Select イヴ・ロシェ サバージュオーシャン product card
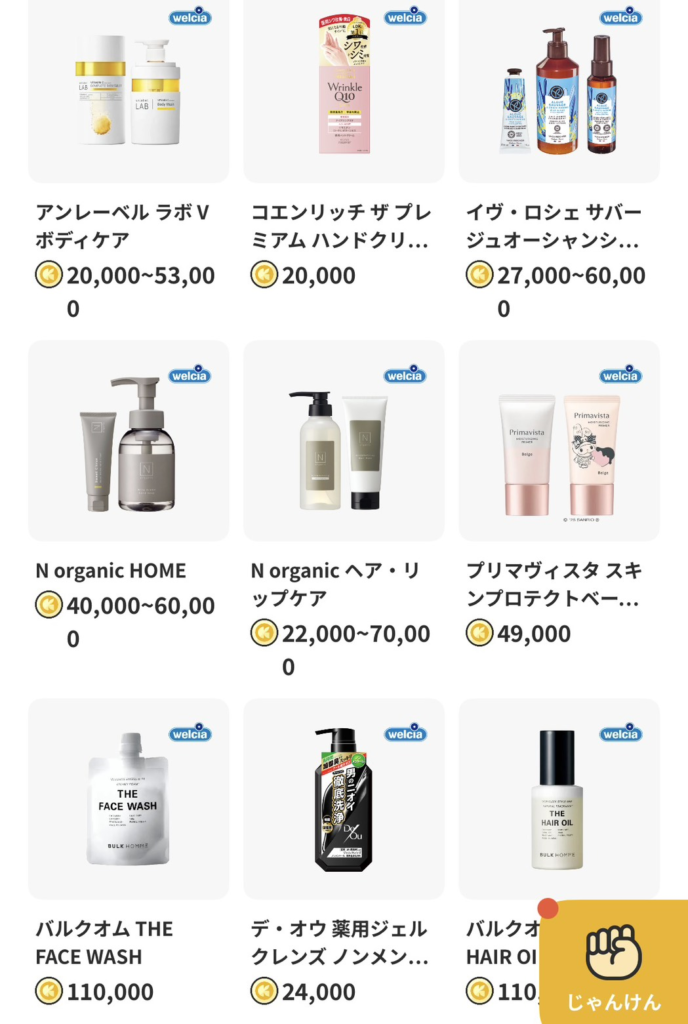Viewport: 688px width, 1024px height. 559,91
